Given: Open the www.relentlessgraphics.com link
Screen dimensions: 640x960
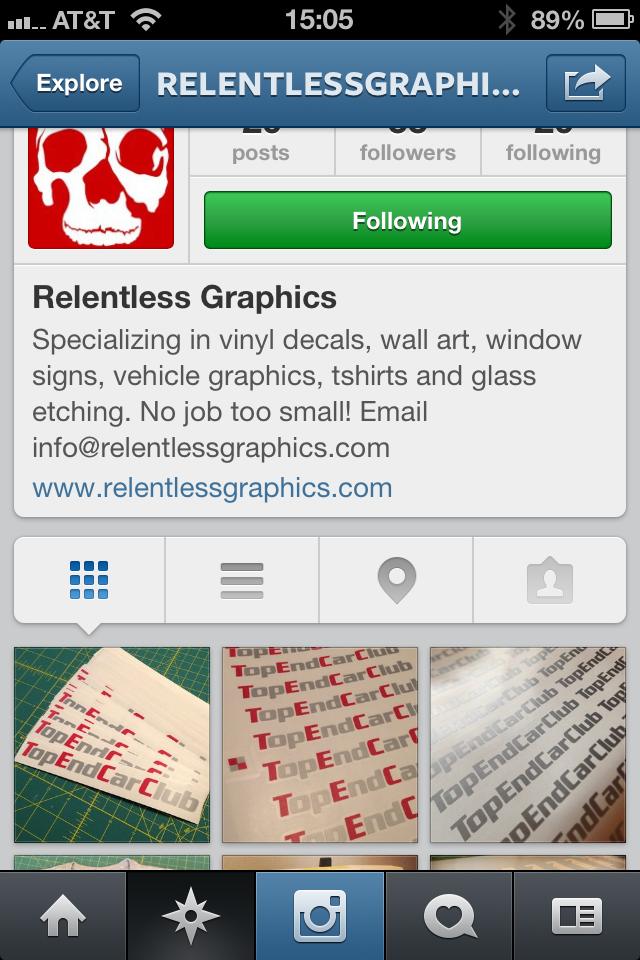Looking at the screenshot, I should 212,488.
